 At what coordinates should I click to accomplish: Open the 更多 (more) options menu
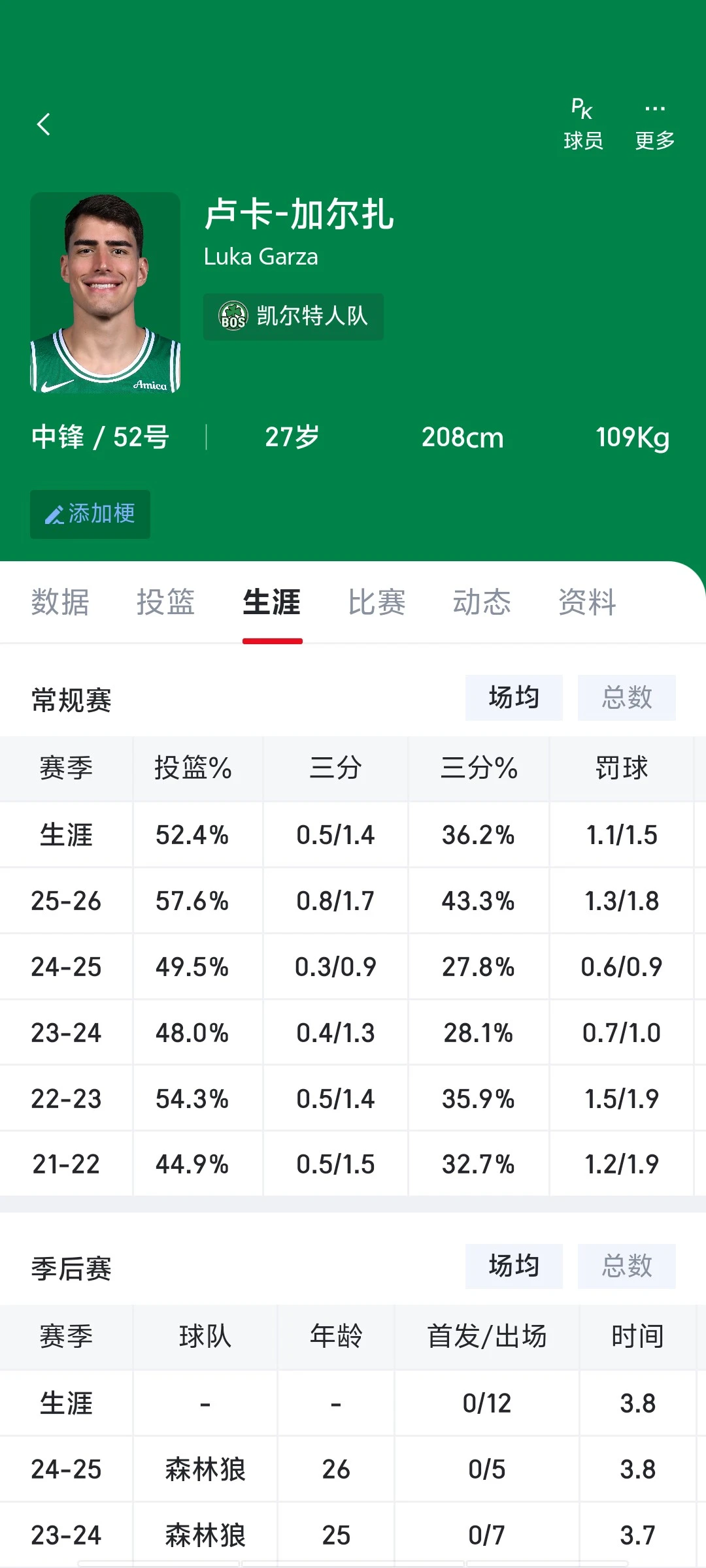click(x=654, y=121)
